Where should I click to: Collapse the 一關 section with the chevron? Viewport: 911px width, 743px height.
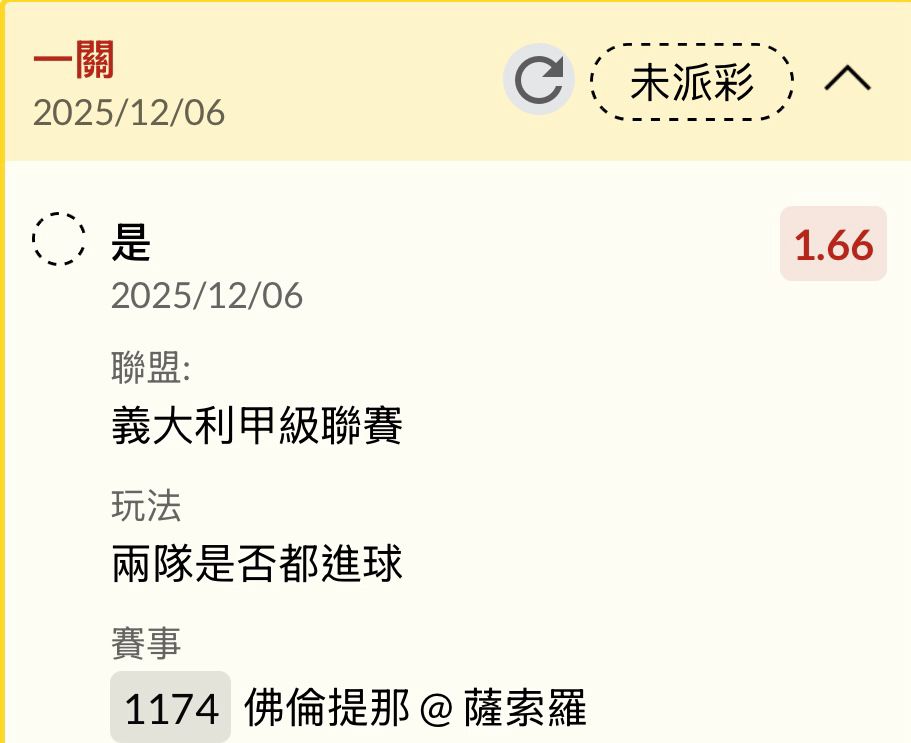[847, 80]
